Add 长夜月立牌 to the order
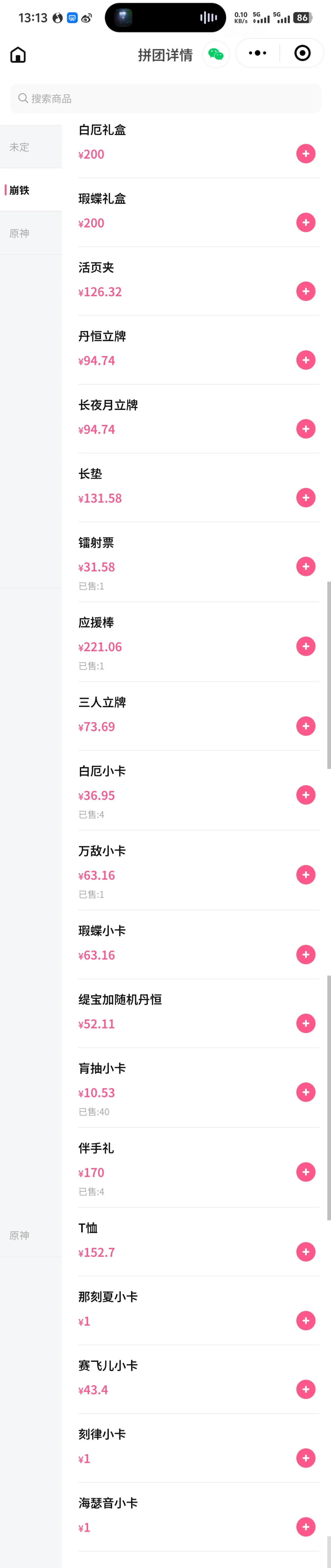This screenshot has width=331, height=1568. click(306, 429)
